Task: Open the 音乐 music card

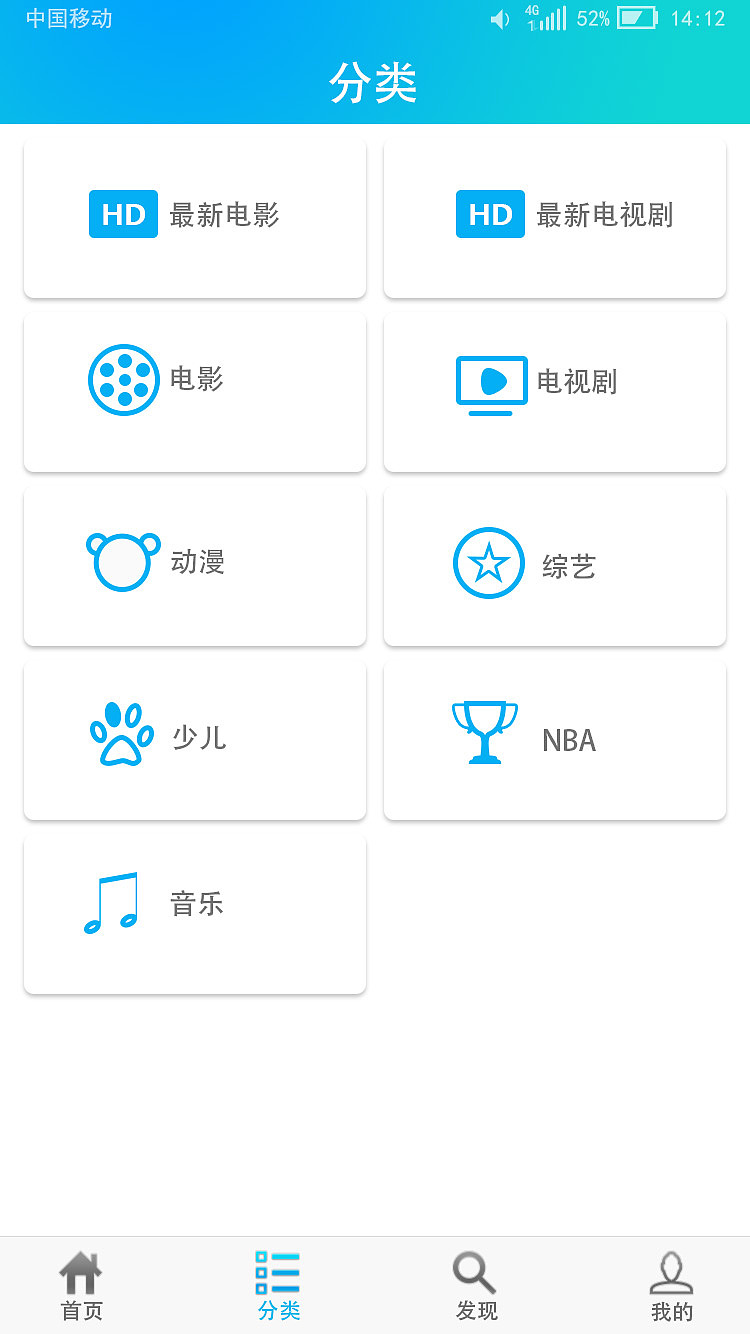Action: pos(194,913)
